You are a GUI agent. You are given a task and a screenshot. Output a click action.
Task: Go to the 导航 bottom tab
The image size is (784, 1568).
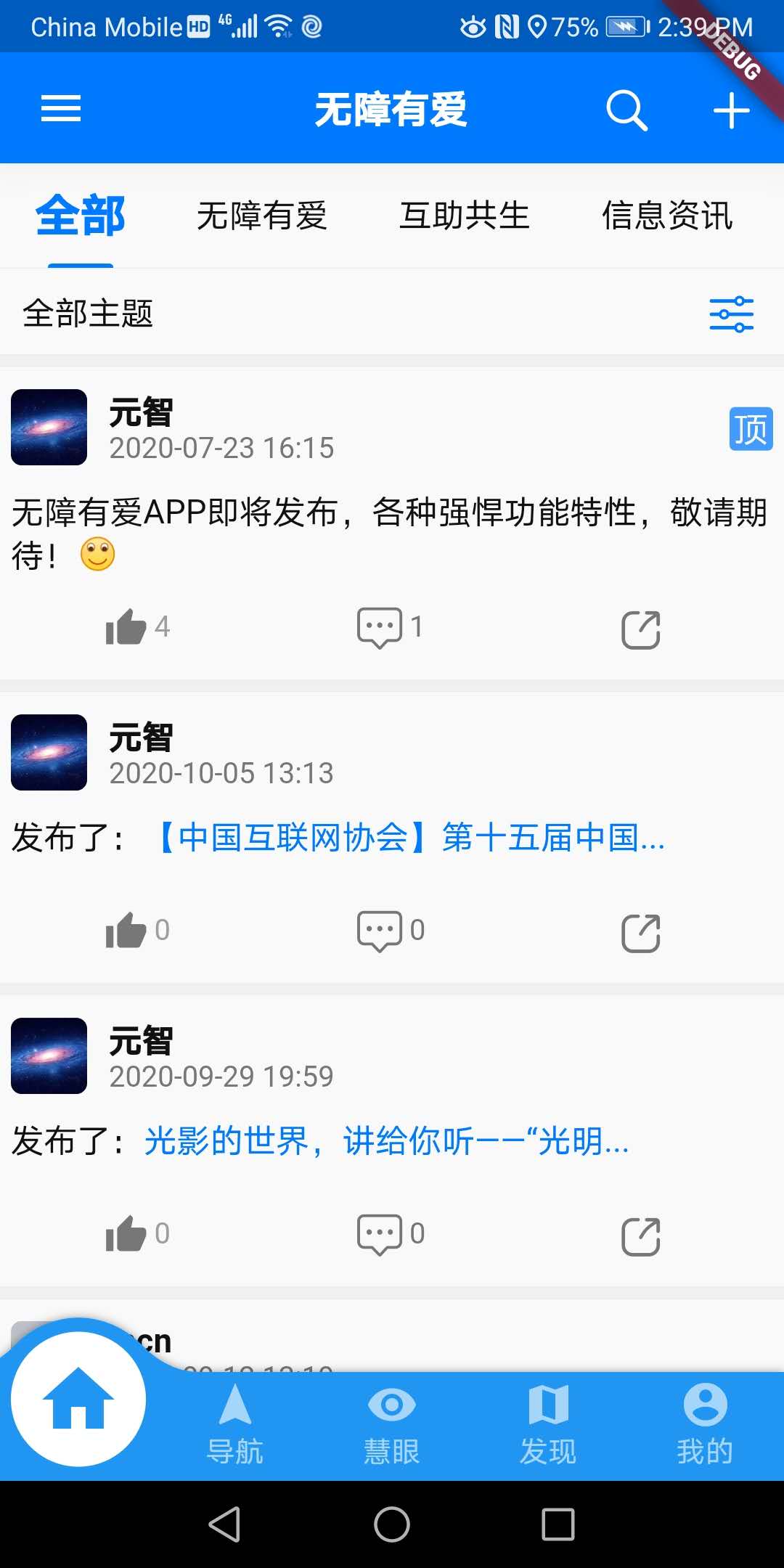tap(234, 1424)
